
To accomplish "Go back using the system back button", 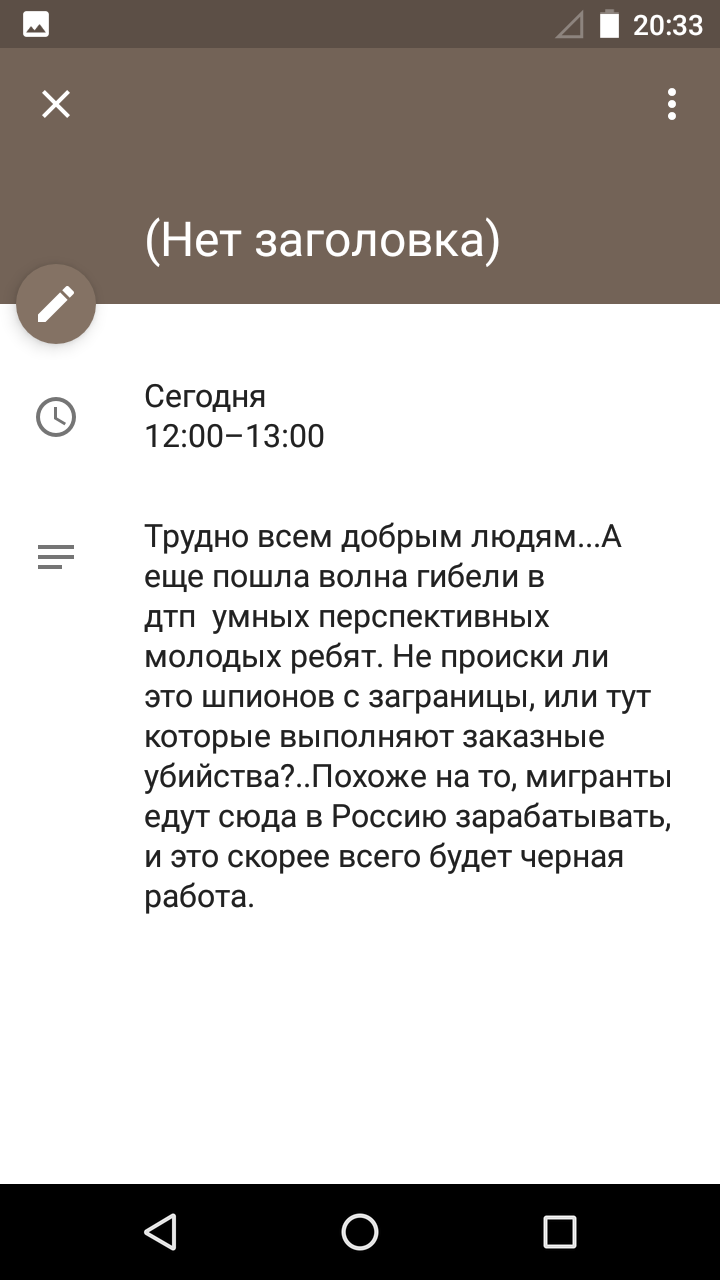I will 160,1232.
